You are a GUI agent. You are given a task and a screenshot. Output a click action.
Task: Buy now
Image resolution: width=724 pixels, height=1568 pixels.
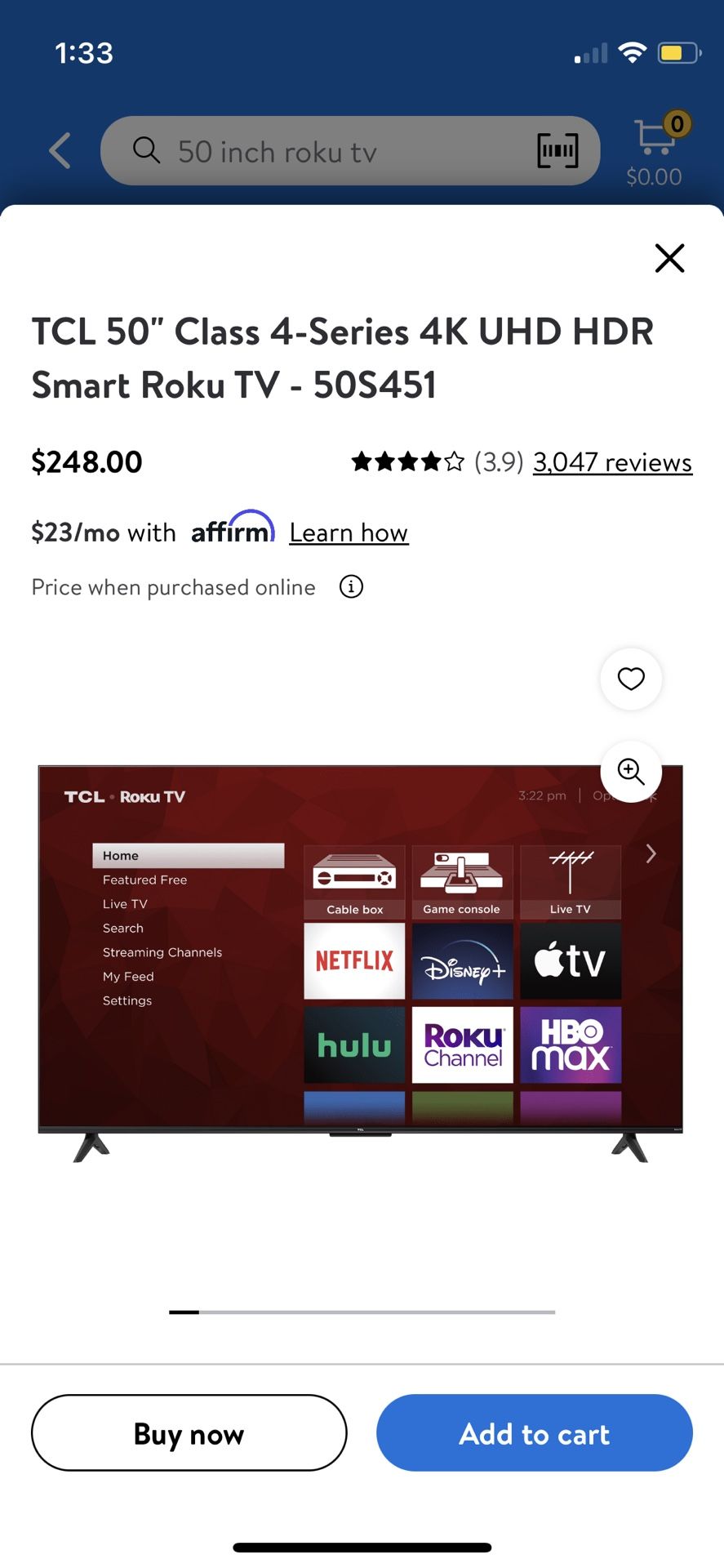tap(189, 1433)
